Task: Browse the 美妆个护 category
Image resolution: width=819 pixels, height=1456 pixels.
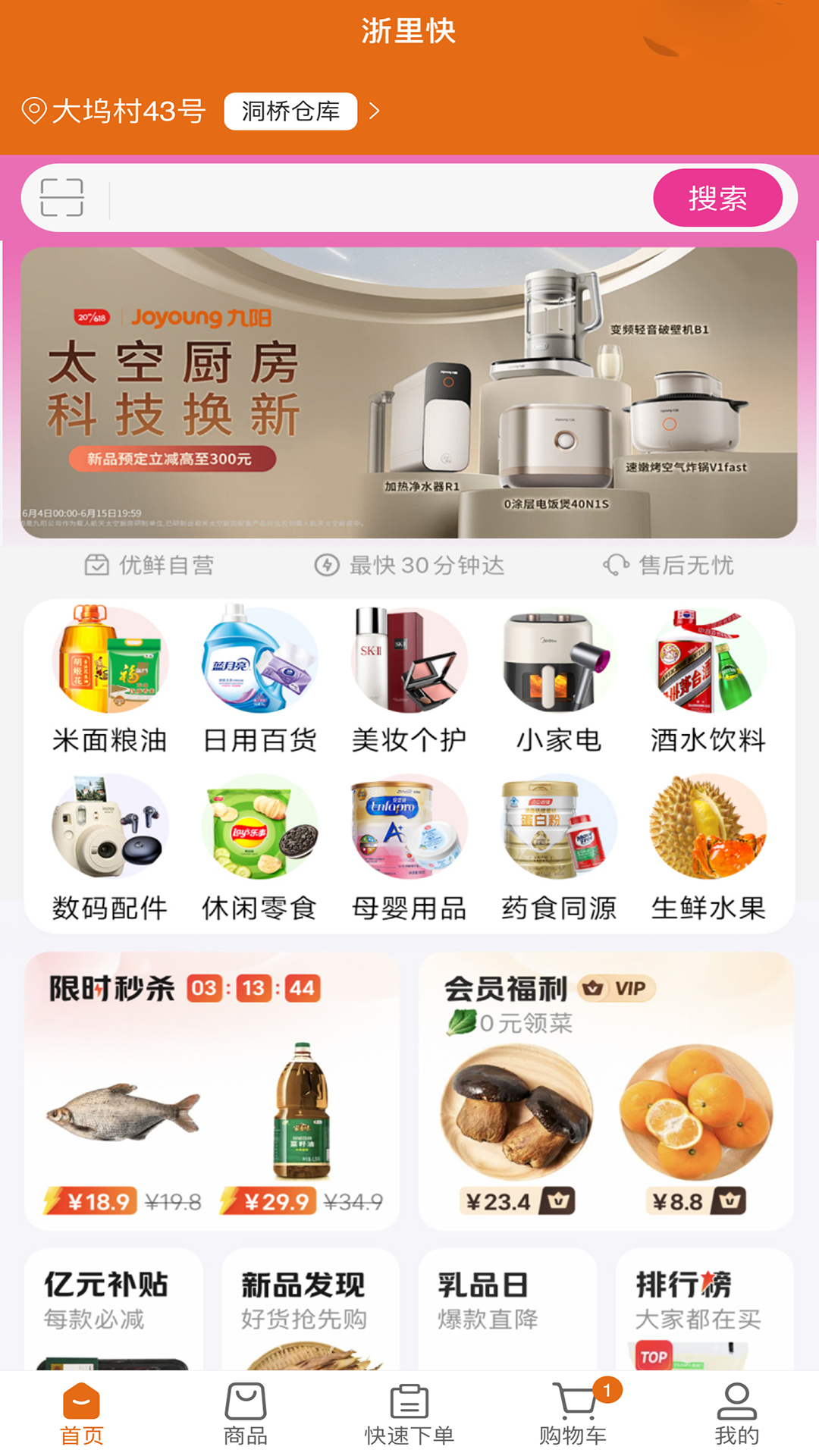Action: click(x=409, y=679)
